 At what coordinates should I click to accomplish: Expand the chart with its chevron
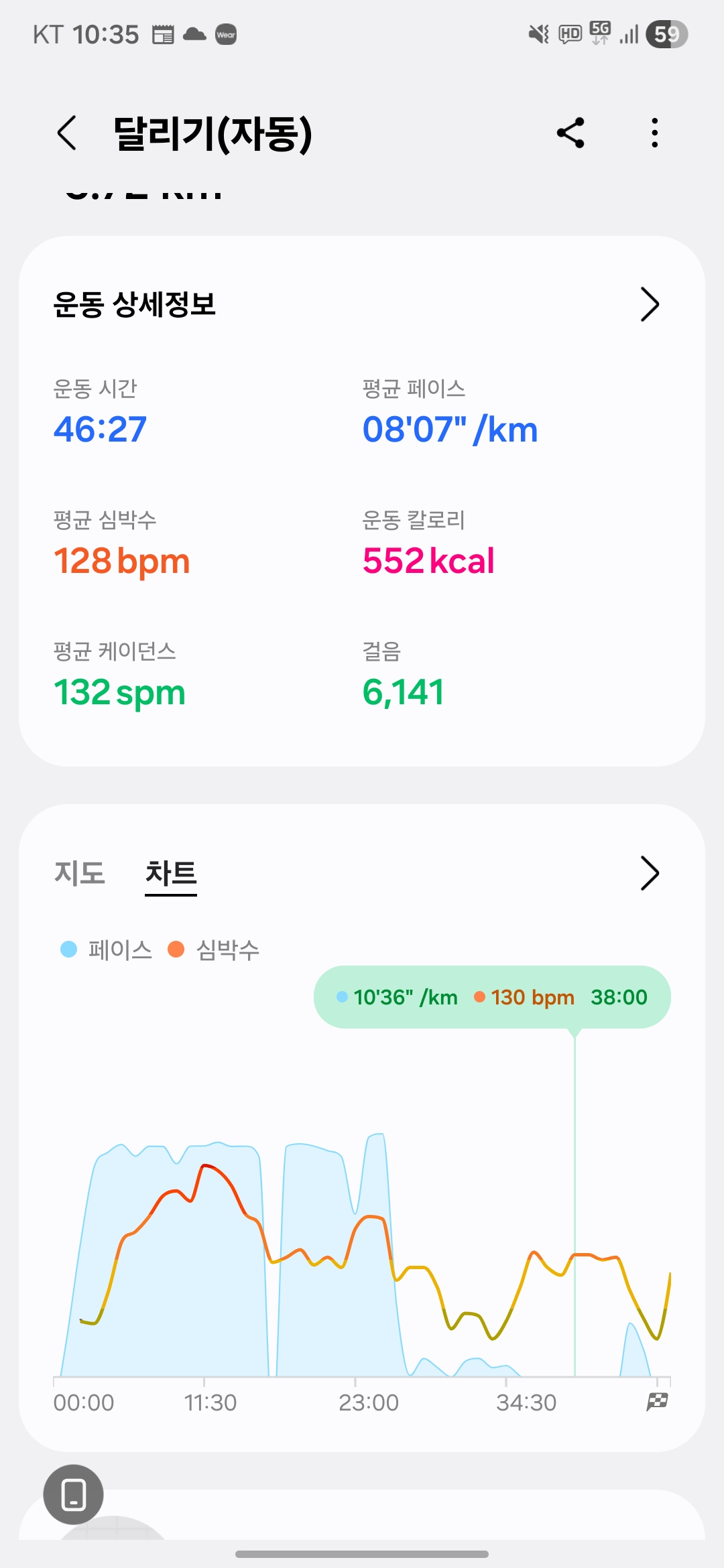[x=649, y=873]
